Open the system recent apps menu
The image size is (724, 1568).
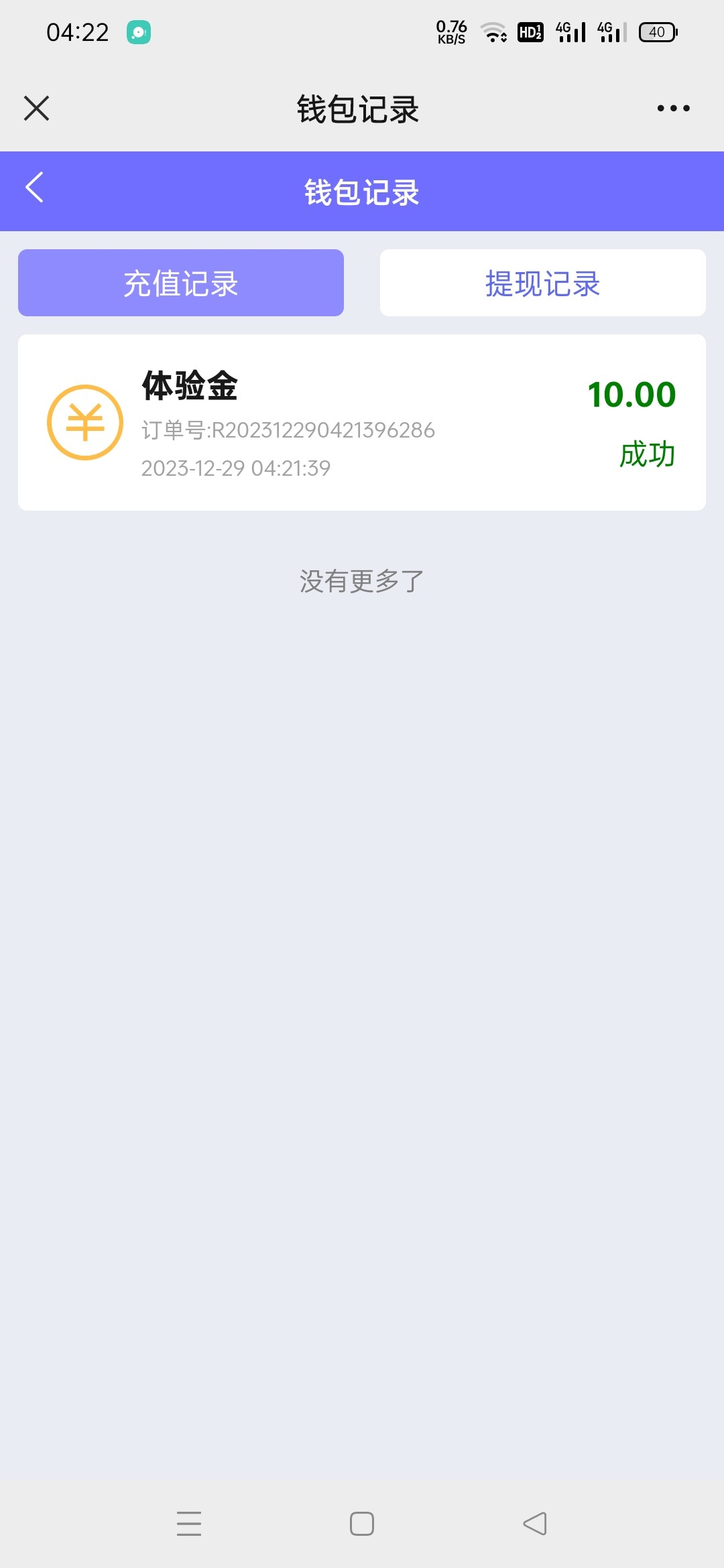189,1523
